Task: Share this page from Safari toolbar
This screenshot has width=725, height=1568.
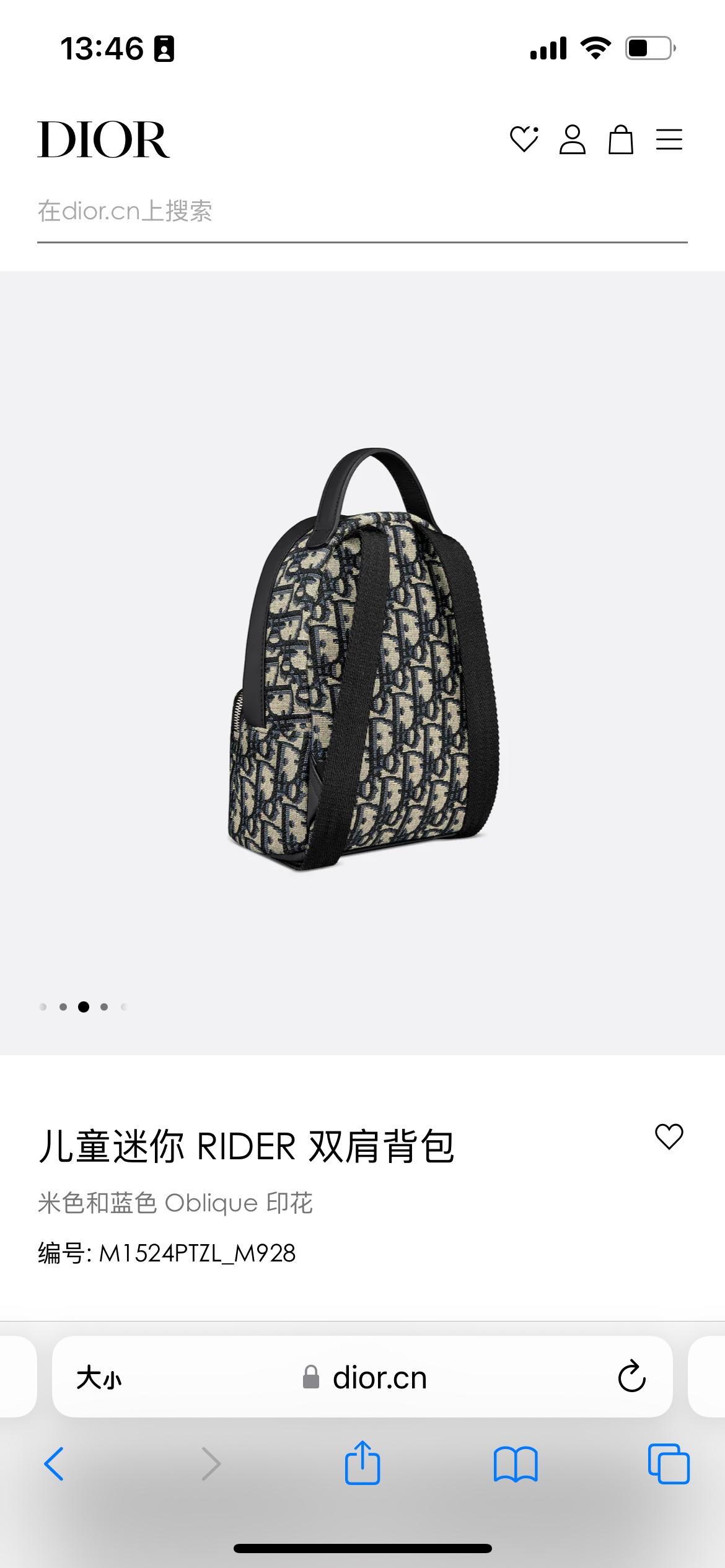Action: 362,1463
